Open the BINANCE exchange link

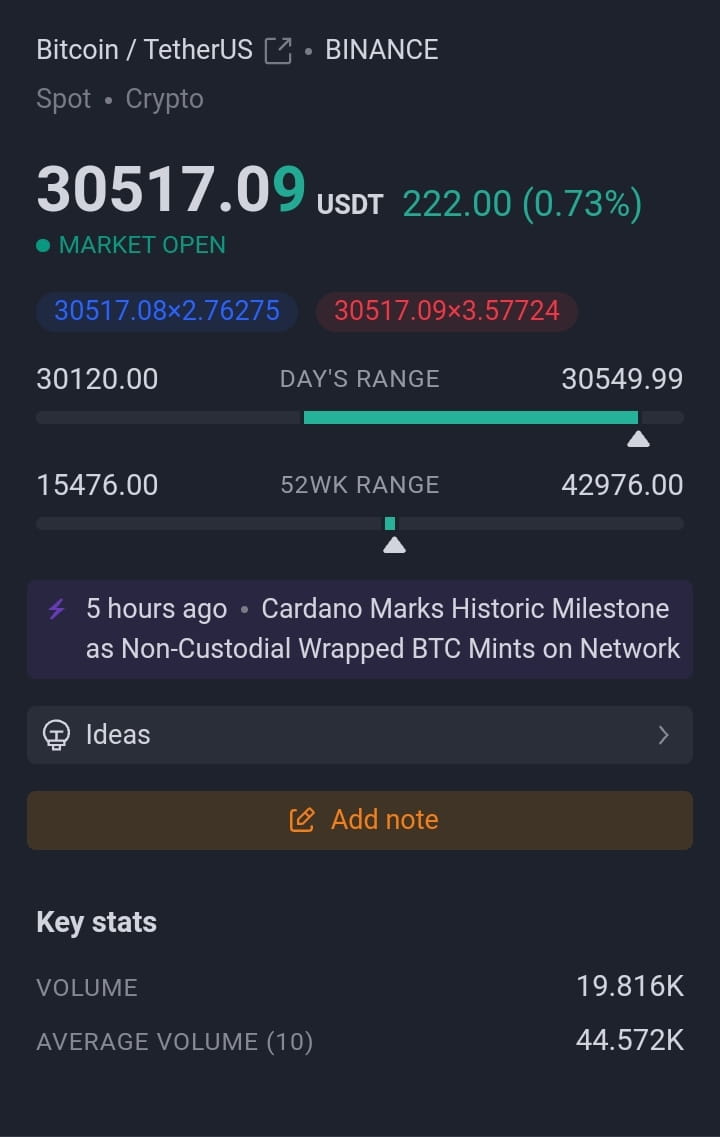[381, 48]
